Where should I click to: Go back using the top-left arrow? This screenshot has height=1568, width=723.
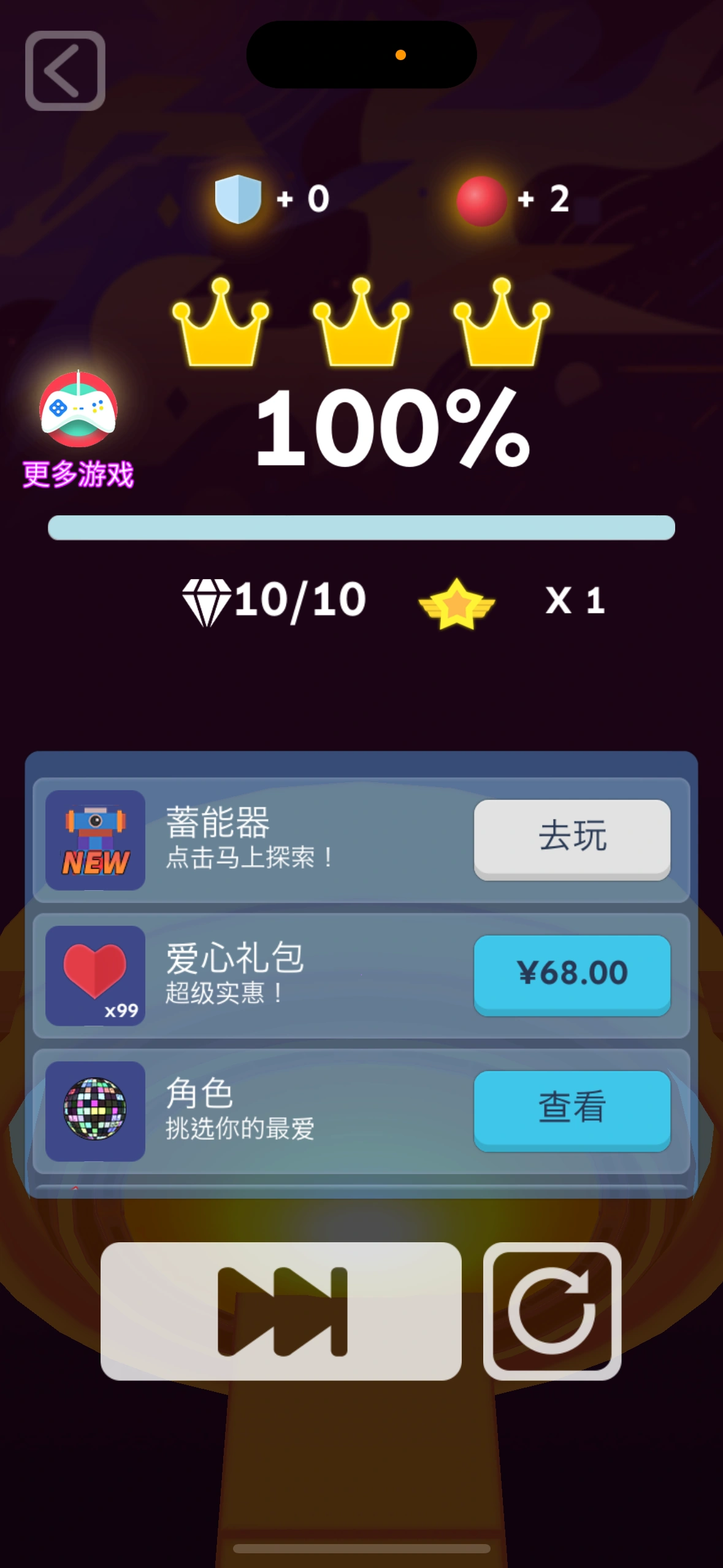[x=65, y=71]
